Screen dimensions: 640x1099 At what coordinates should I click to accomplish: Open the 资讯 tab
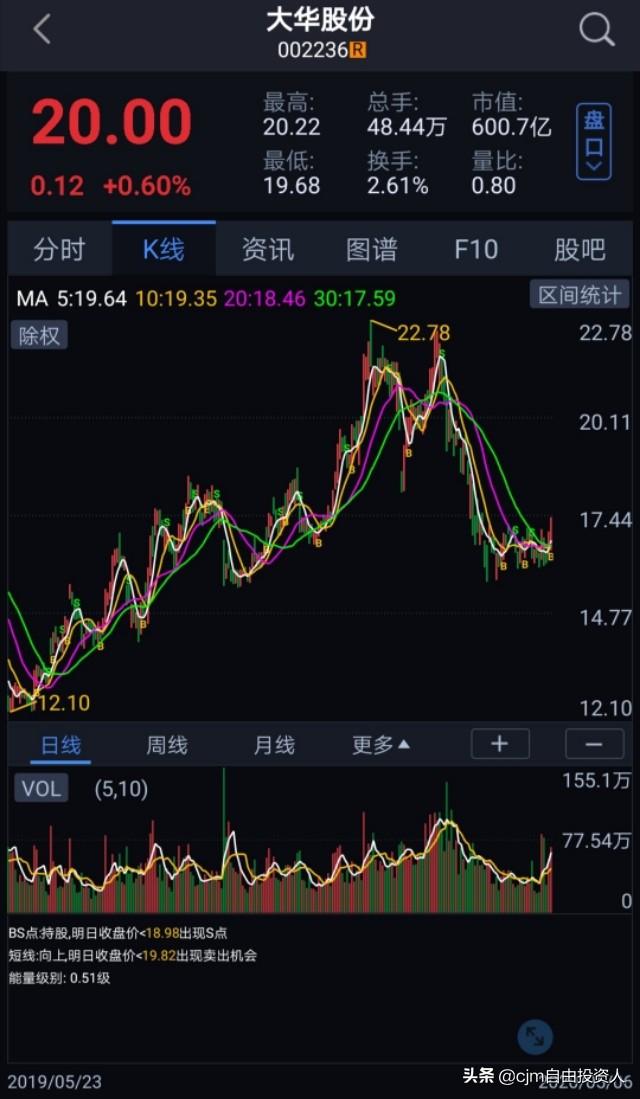click(268, 249)
